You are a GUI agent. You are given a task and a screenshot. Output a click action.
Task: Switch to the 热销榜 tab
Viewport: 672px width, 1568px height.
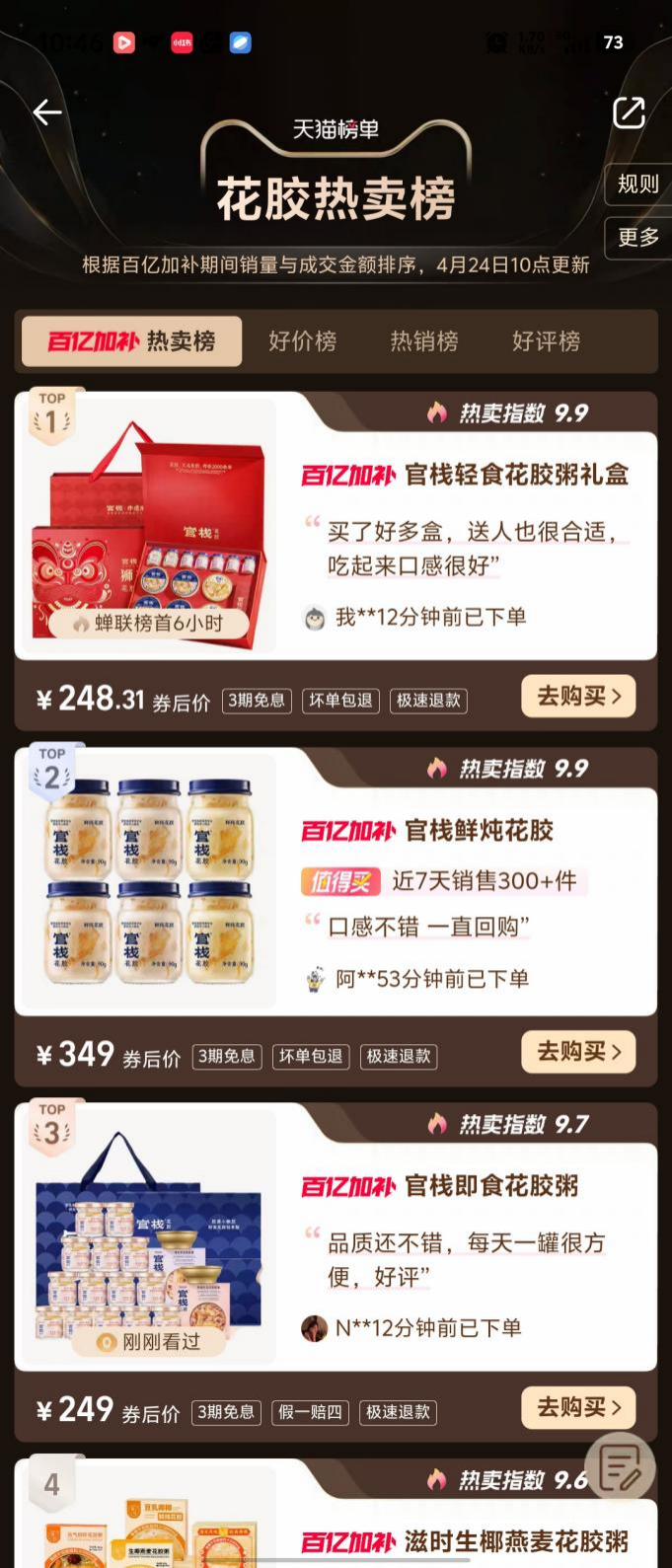424,341
